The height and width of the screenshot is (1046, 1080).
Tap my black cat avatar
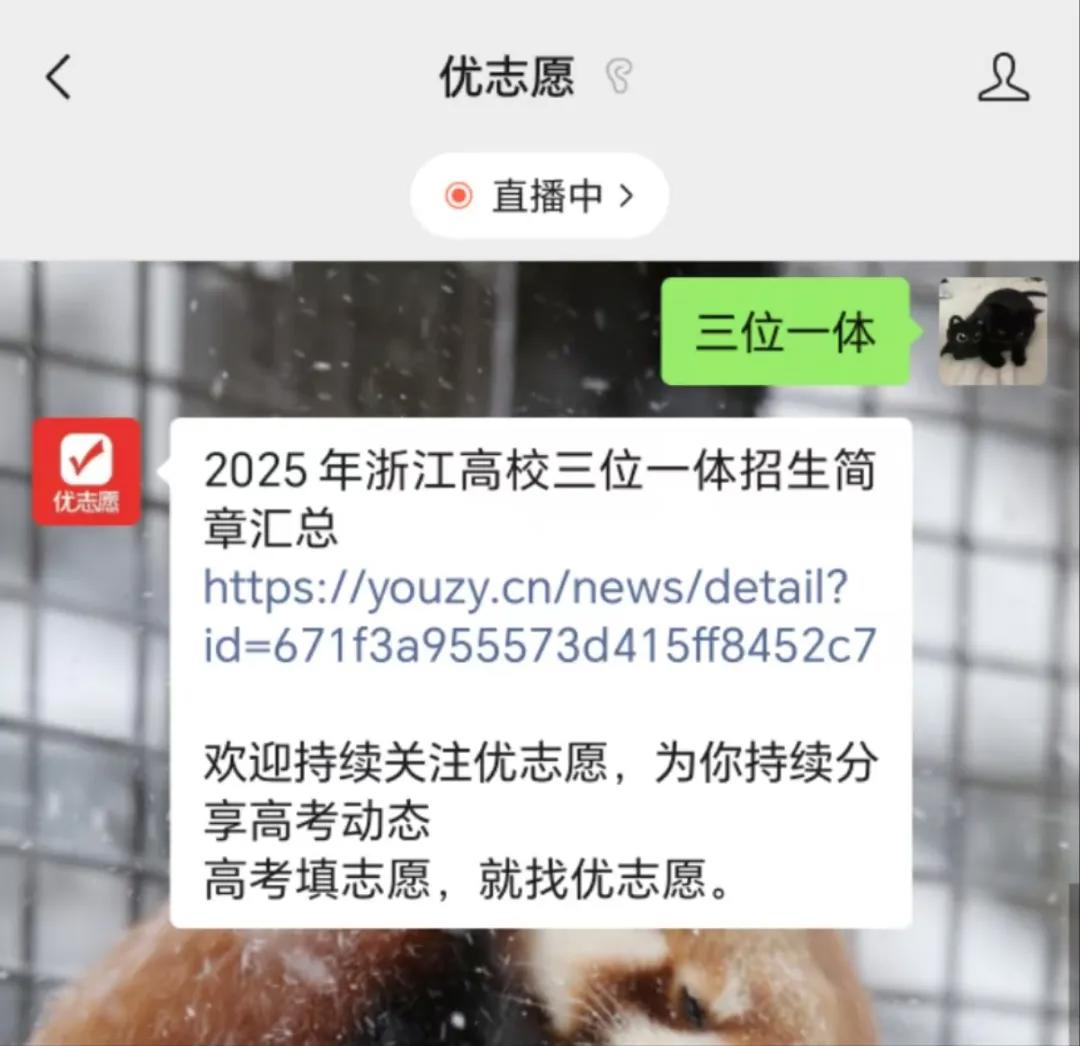coord(992,332)
